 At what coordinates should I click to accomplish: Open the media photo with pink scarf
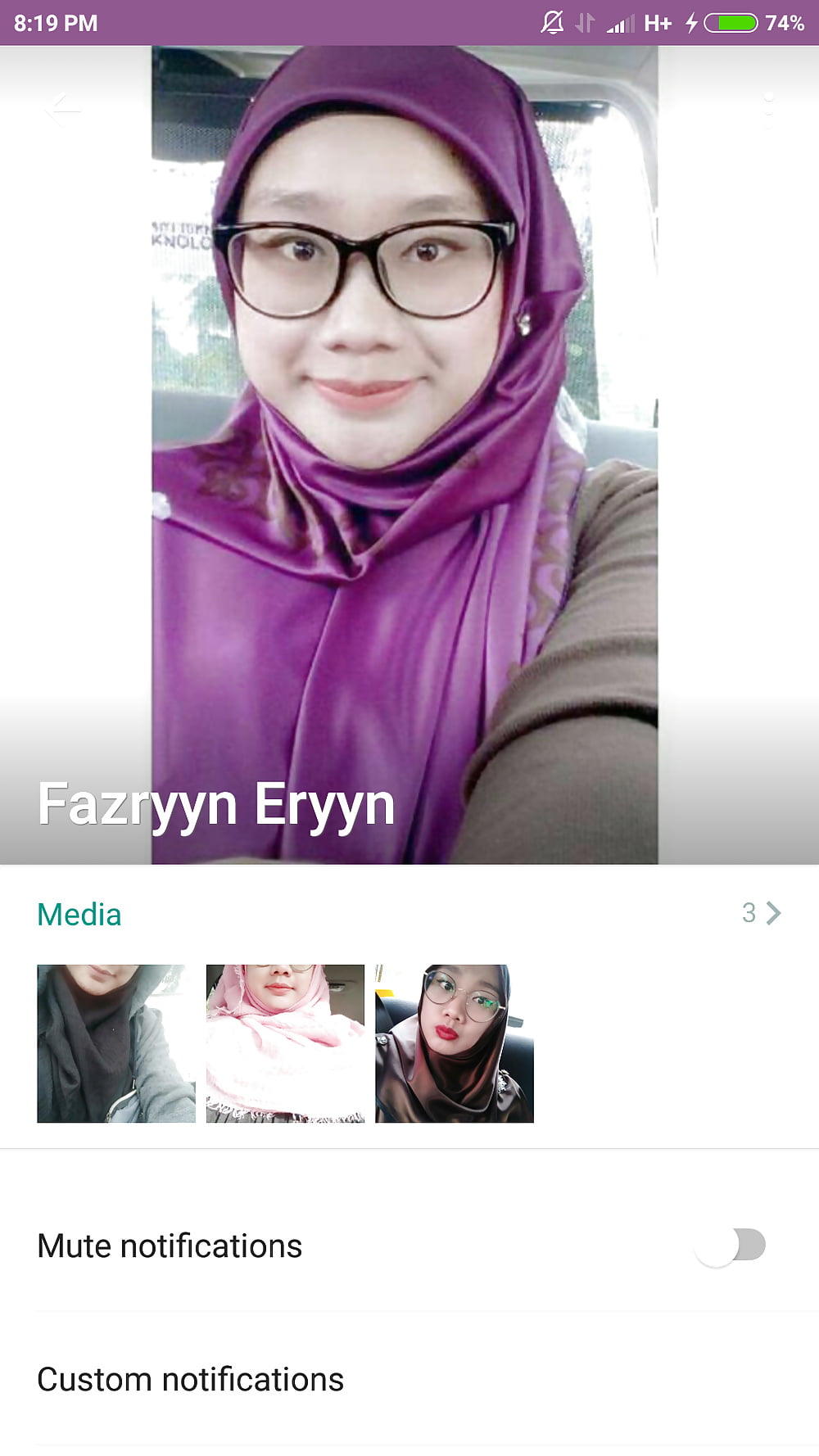[x=285, y=1043]
